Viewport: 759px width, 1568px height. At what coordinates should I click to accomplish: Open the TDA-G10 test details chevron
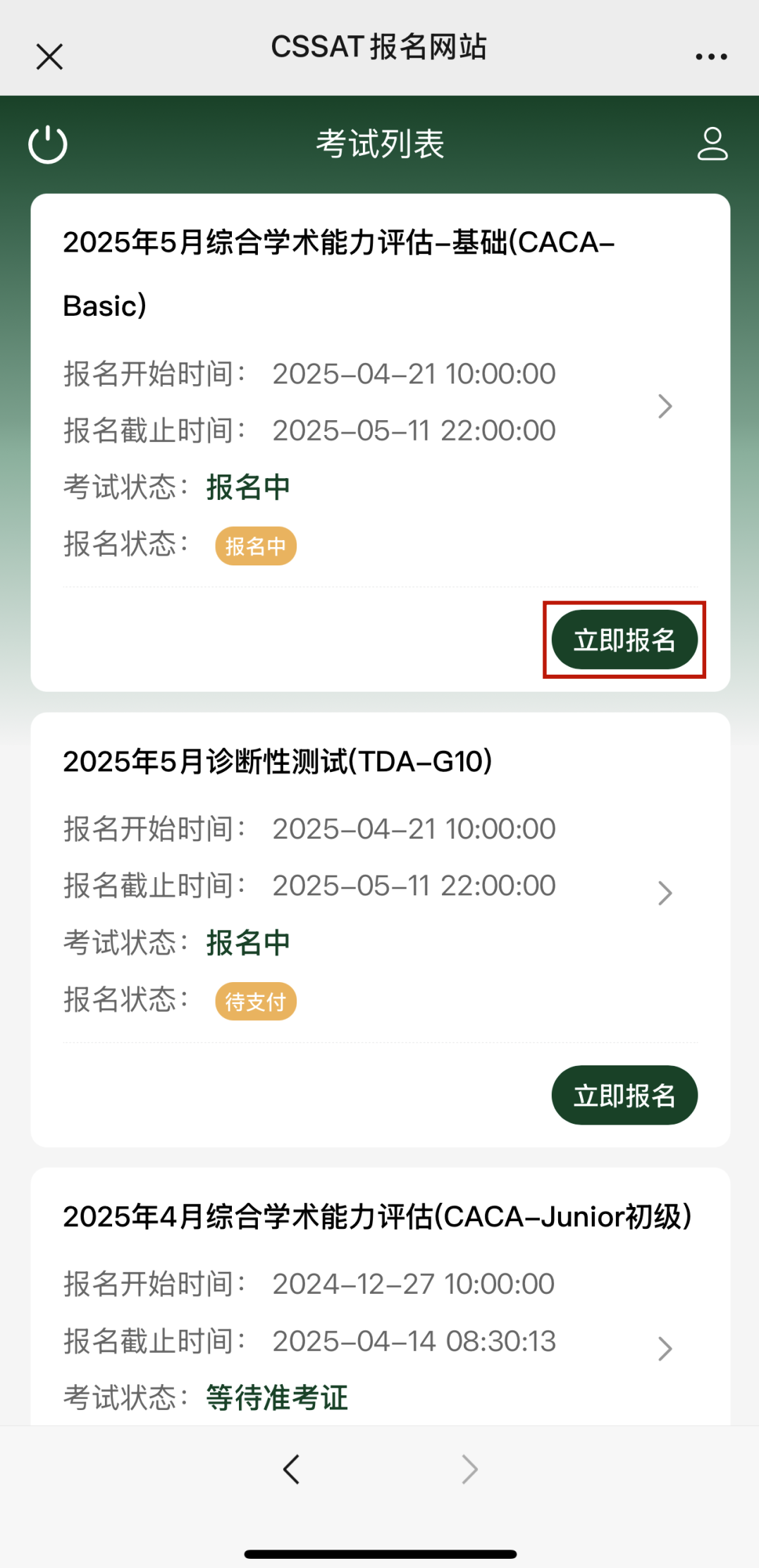click(665, 893)
